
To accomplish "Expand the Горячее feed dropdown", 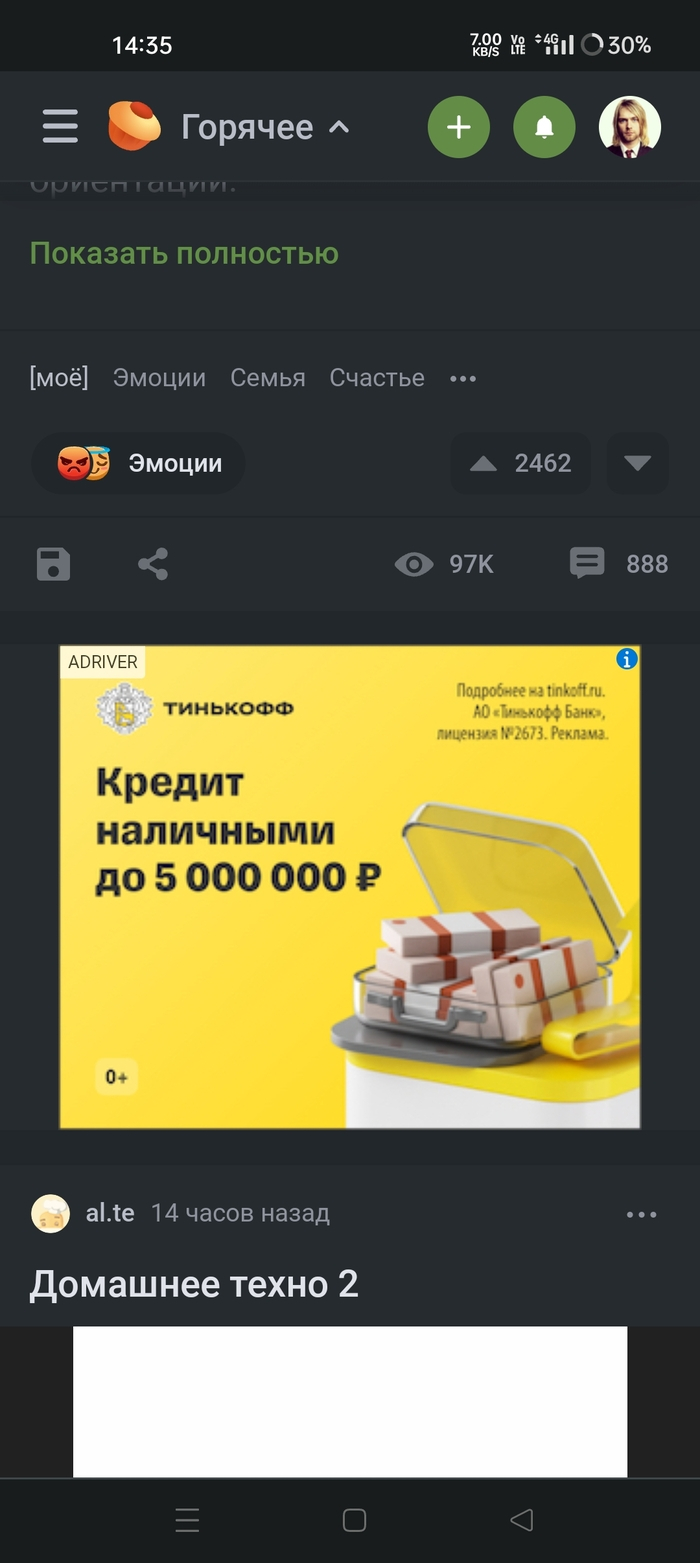I will [x=265, y=127].
